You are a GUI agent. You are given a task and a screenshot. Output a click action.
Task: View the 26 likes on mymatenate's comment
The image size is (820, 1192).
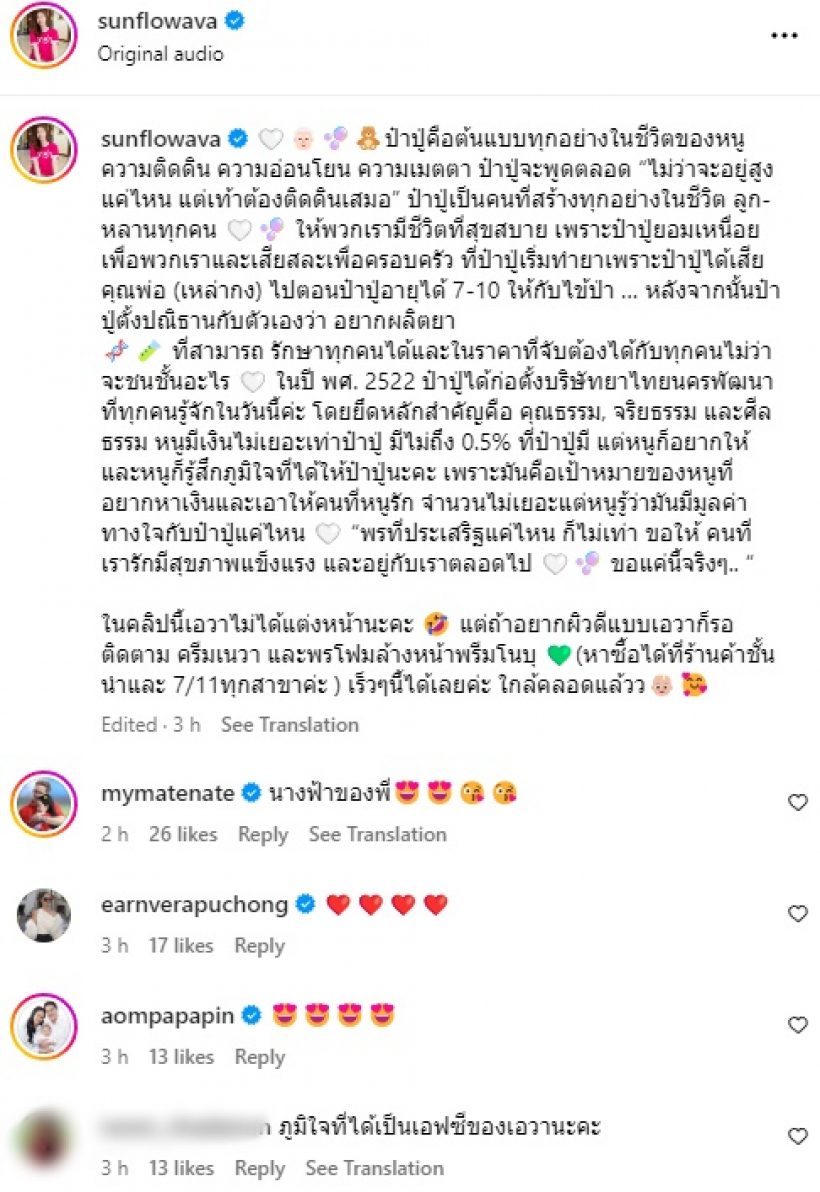pos(181,834)
